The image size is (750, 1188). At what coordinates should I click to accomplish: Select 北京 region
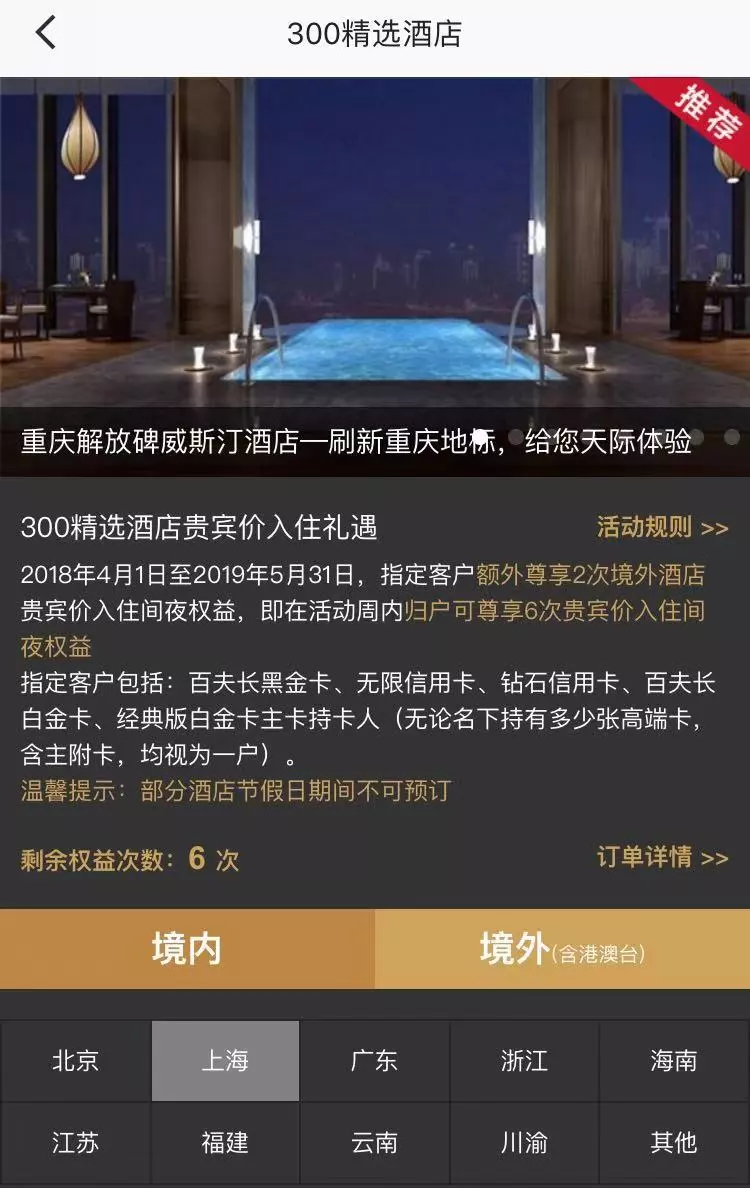76,1061
